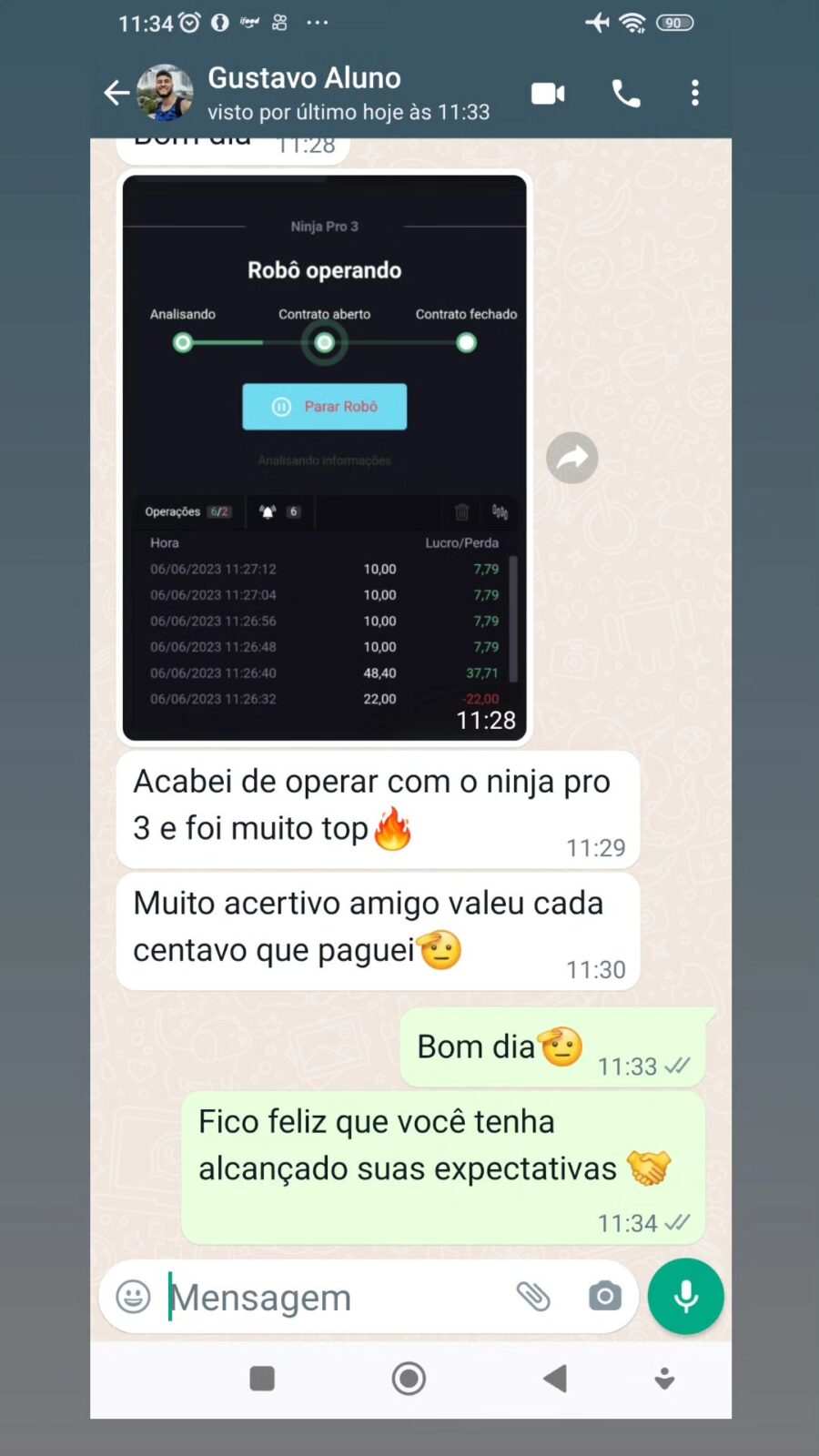Tap the system home button

pos(409,1379)
